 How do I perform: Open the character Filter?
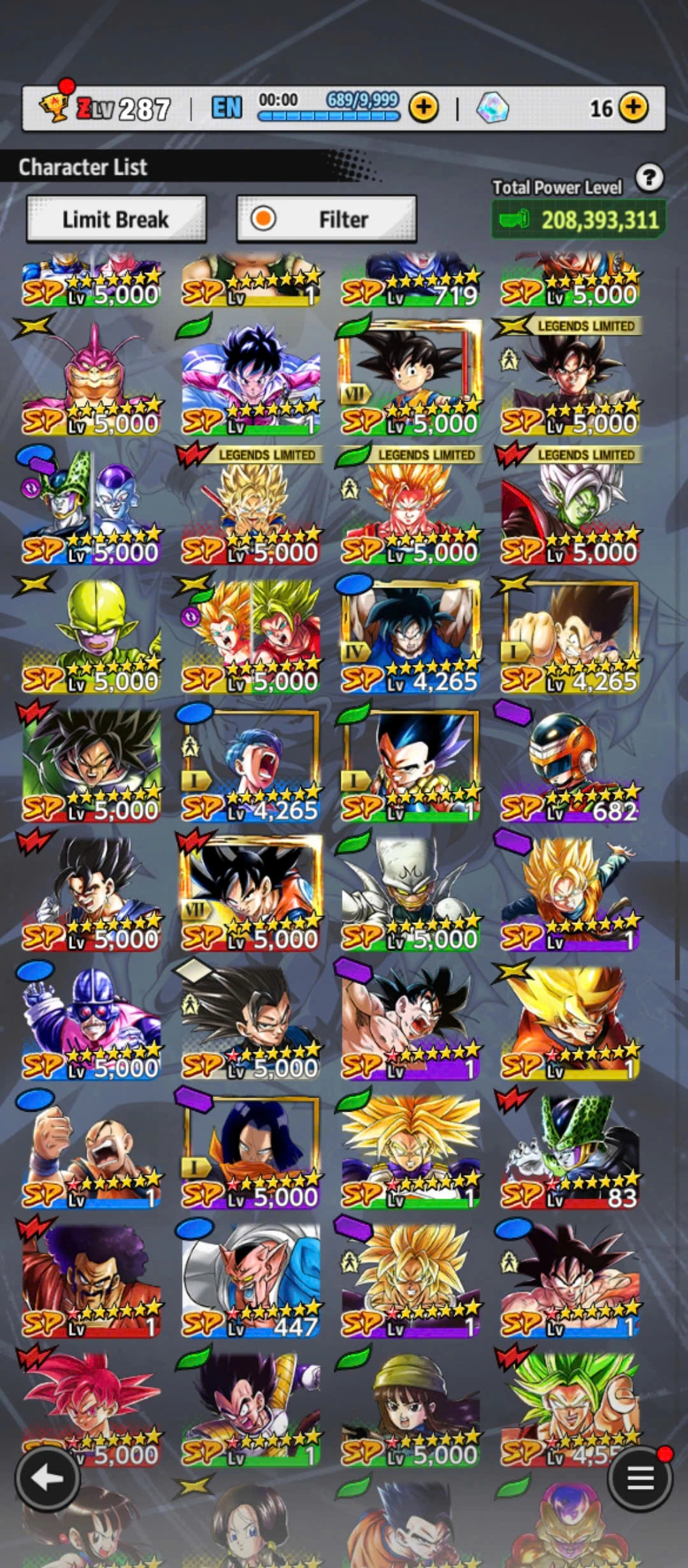click(x=326, y=219)
